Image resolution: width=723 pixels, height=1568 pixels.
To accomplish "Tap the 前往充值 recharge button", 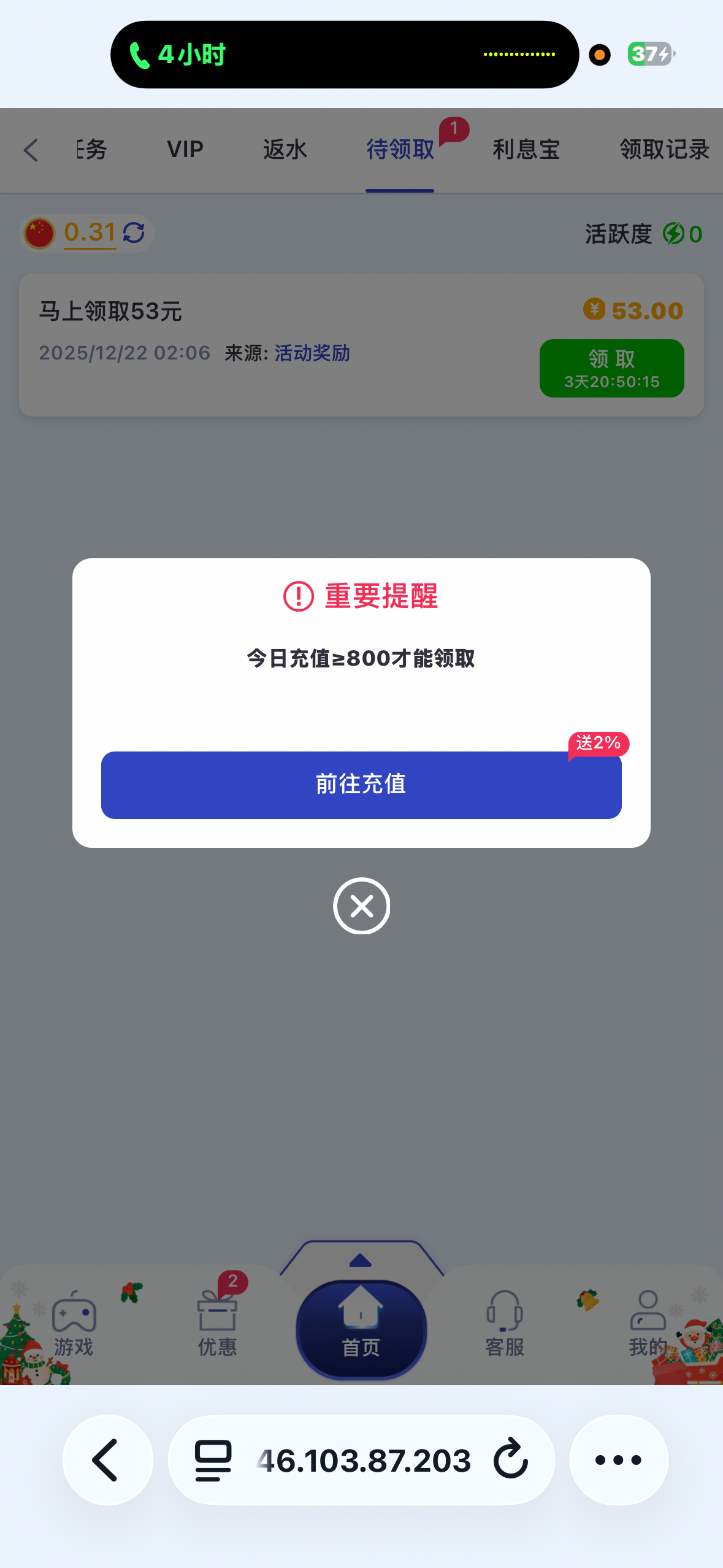I will click(x=361, y=785).
